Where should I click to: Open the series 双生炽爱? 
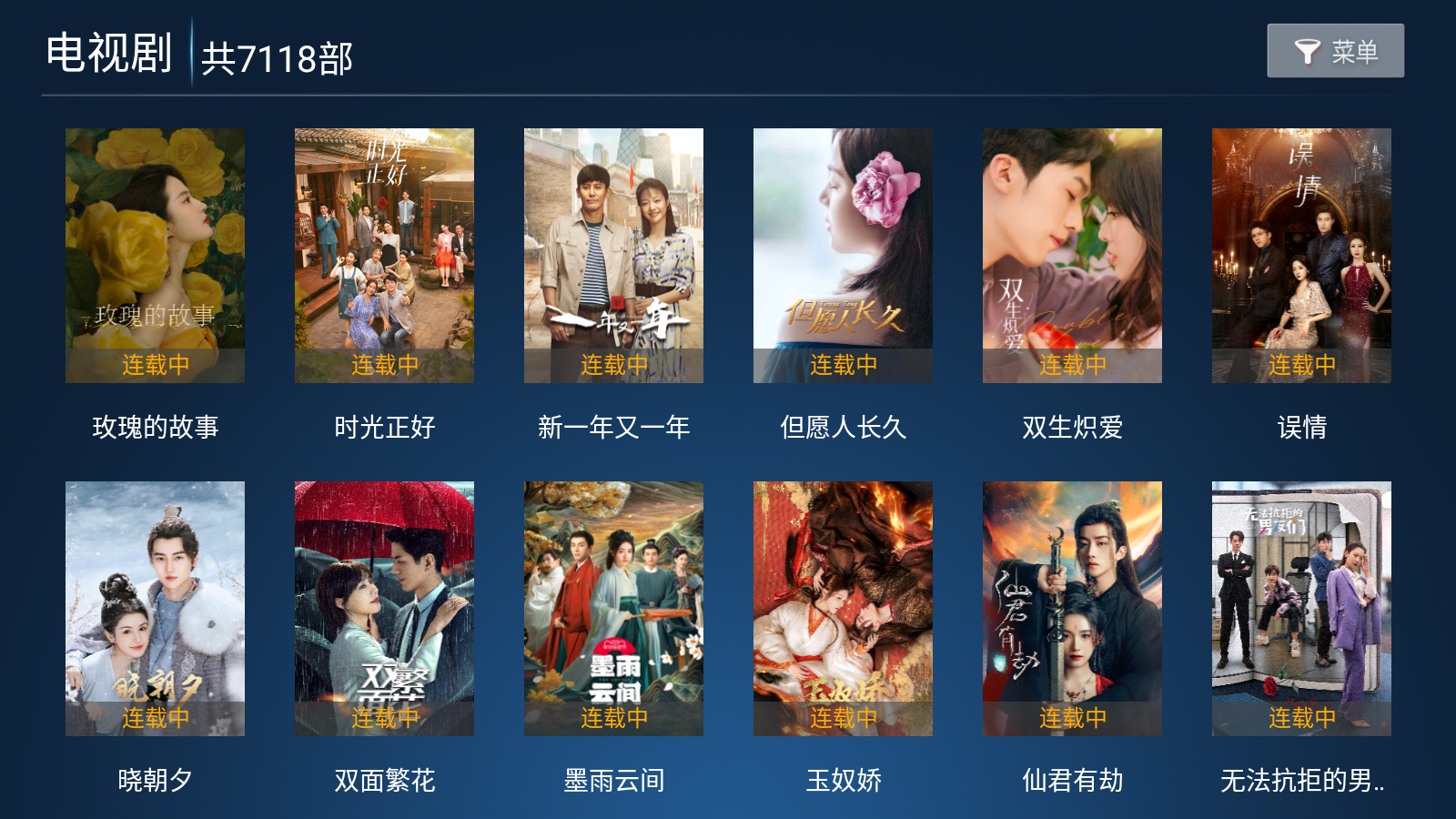tap(1072, 256)
